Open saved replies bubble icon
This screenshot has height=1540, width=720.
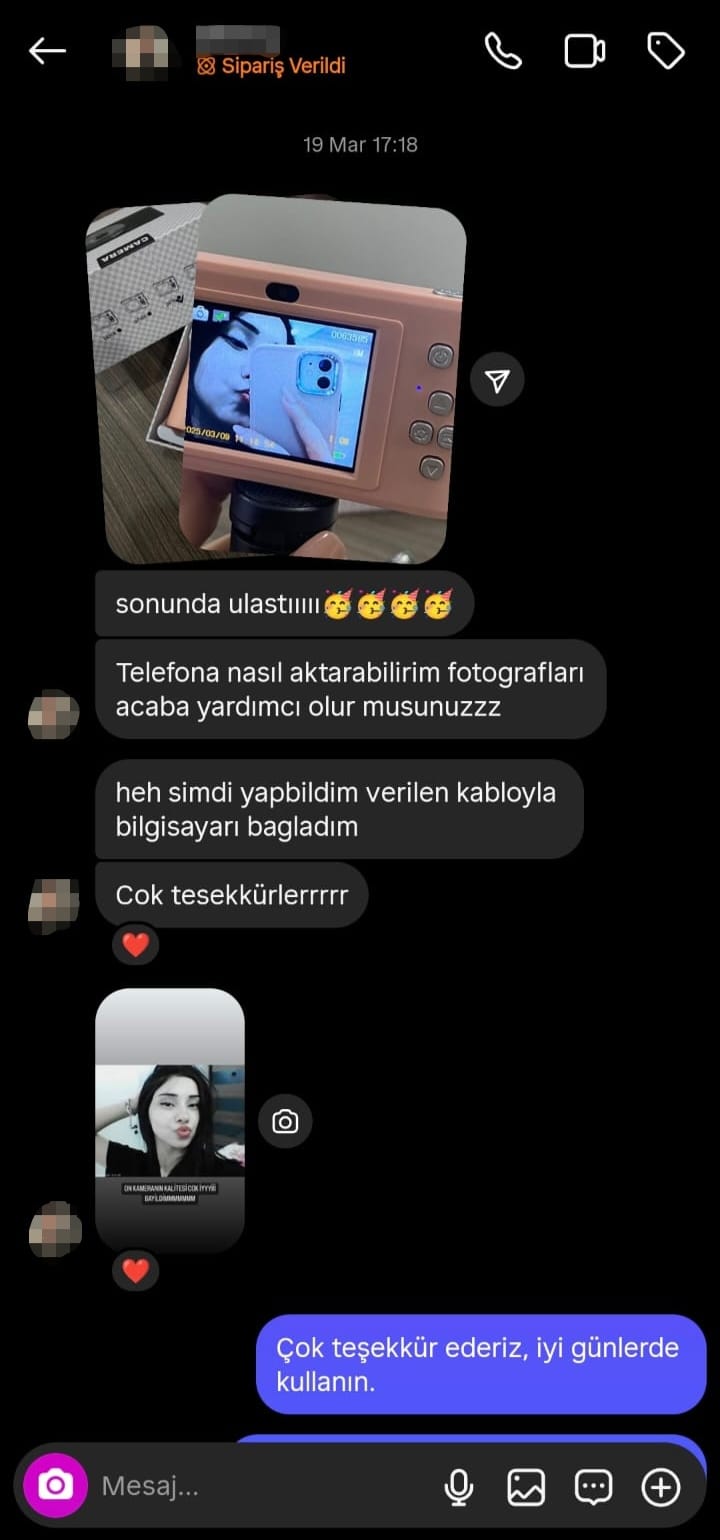(x=593, y=1487)
